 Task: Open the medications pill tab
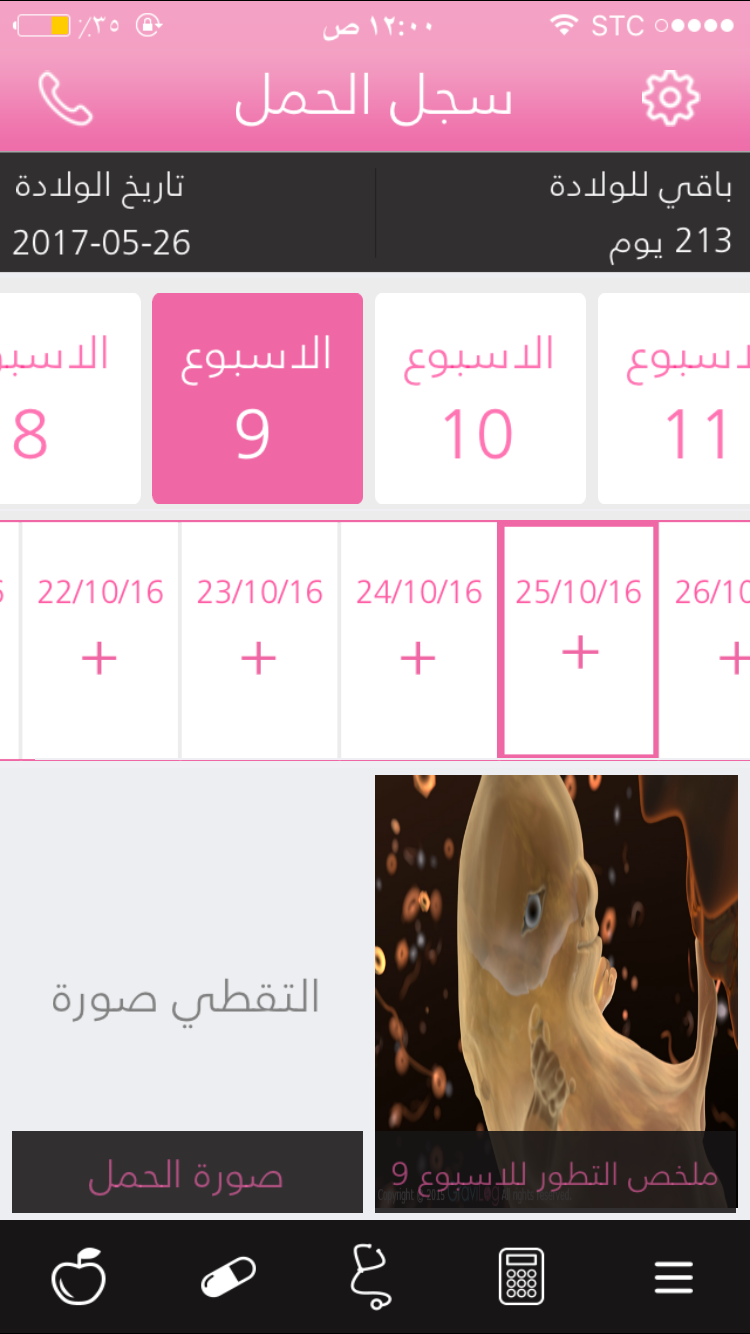[228, 1277]
